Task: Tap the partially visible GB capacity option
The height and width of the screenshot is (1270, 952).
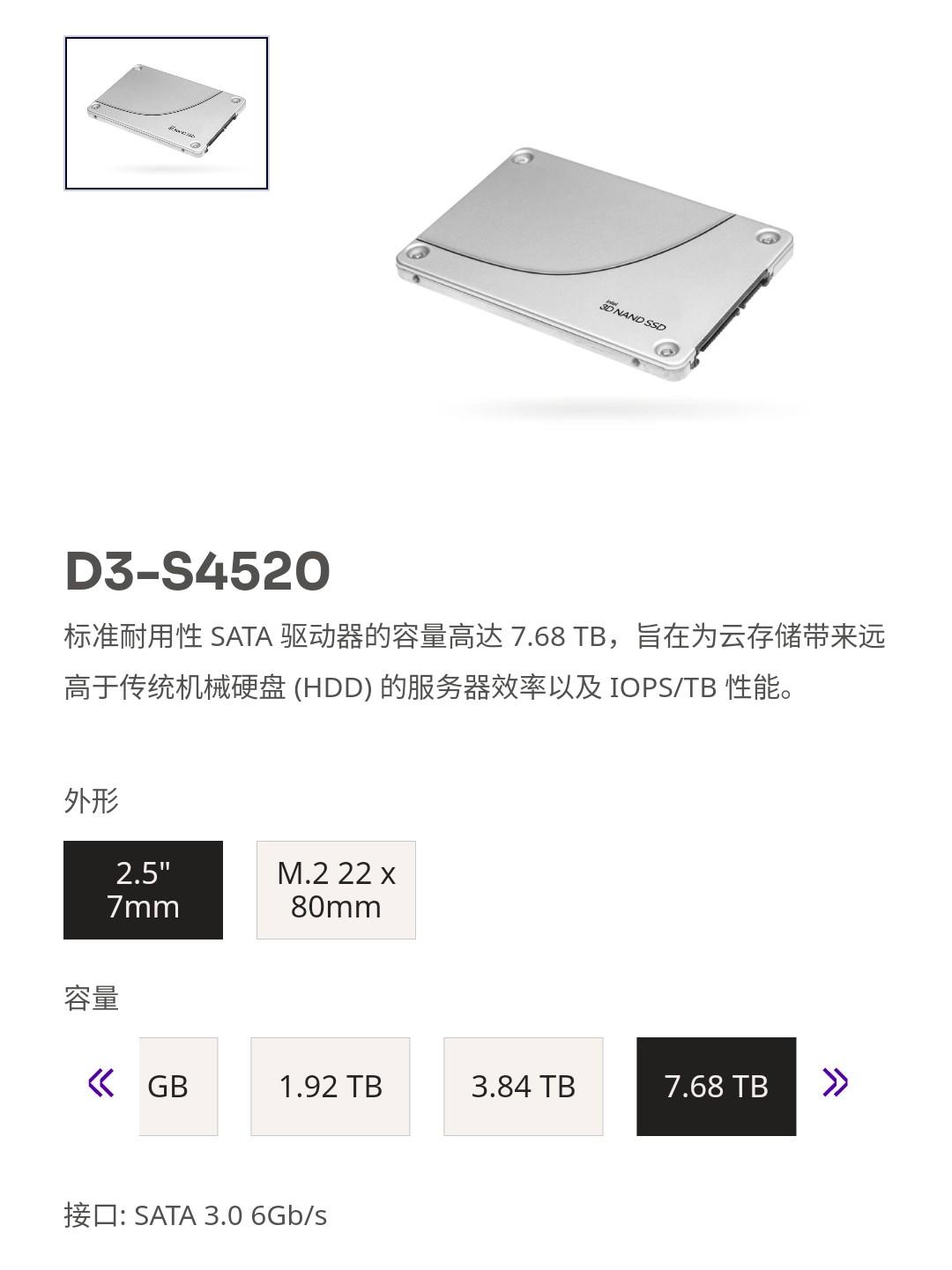Action: [177, 1086]
